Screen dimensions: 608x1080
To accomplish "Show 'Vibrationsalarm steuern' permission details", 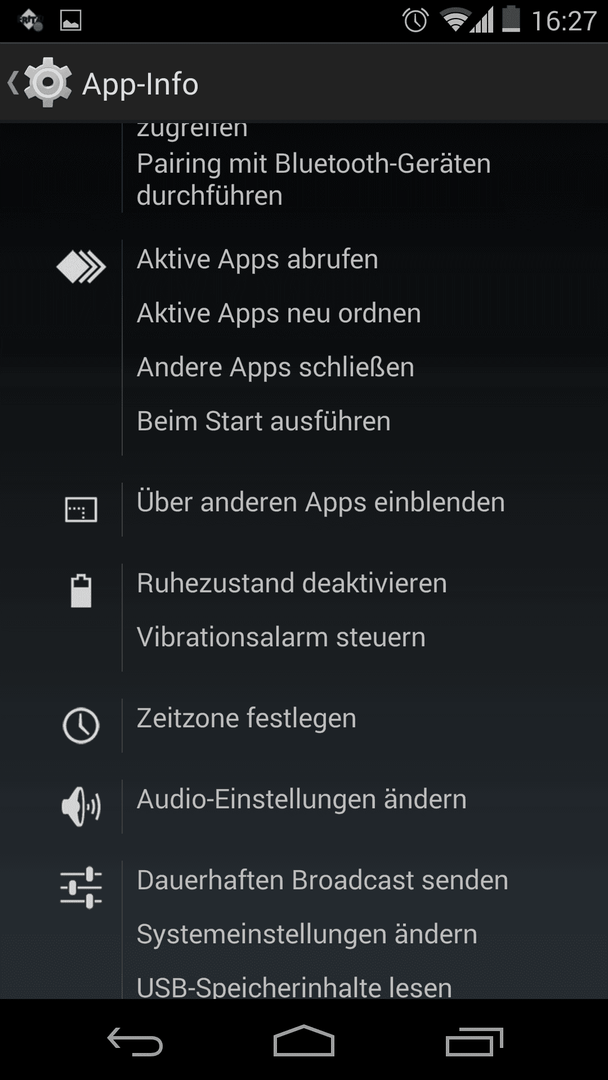I will pos(280,637).
